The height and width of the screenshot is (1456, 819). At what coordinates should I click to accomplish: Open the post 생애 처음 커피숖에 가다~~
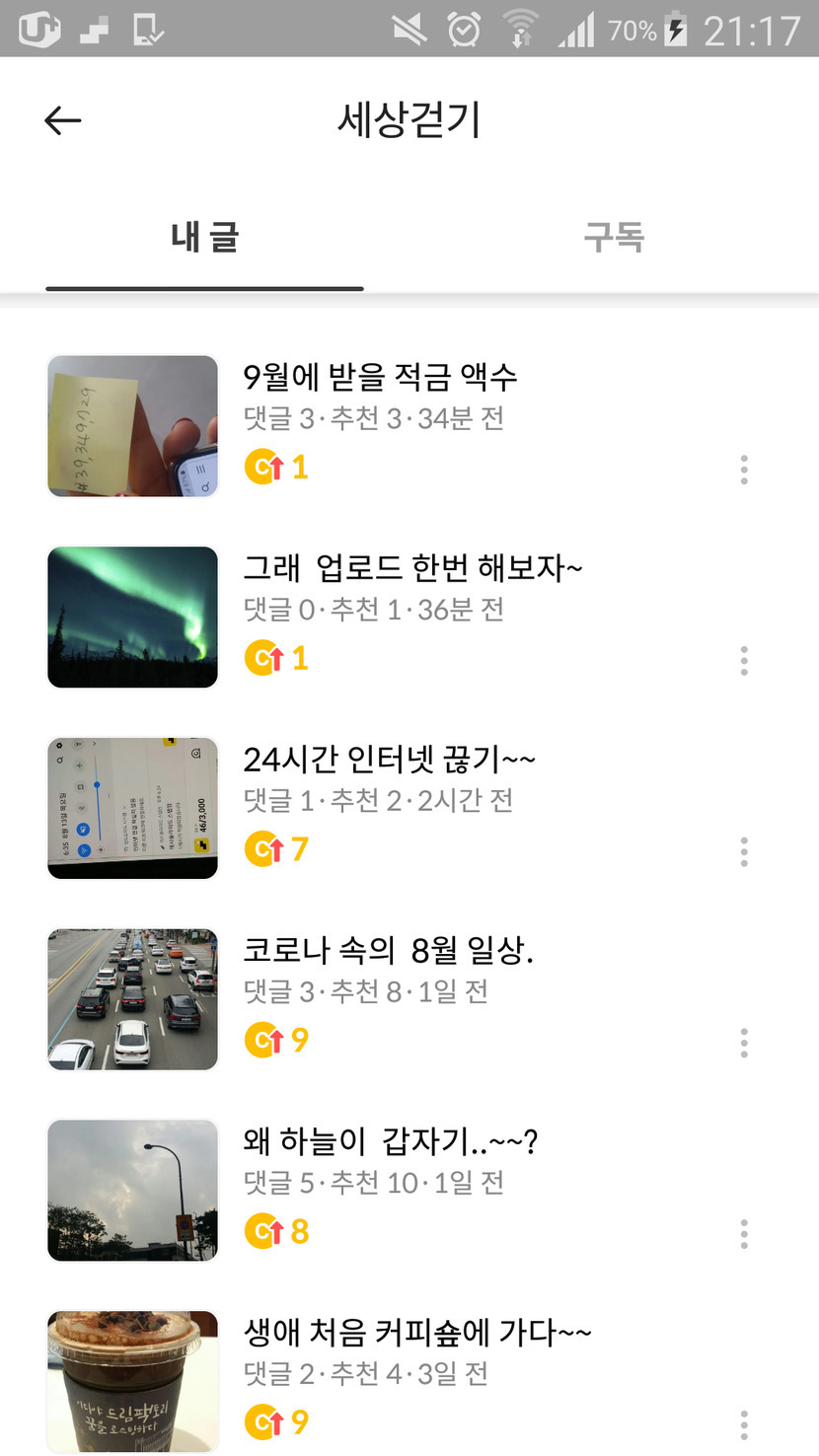coord(416,1334)
